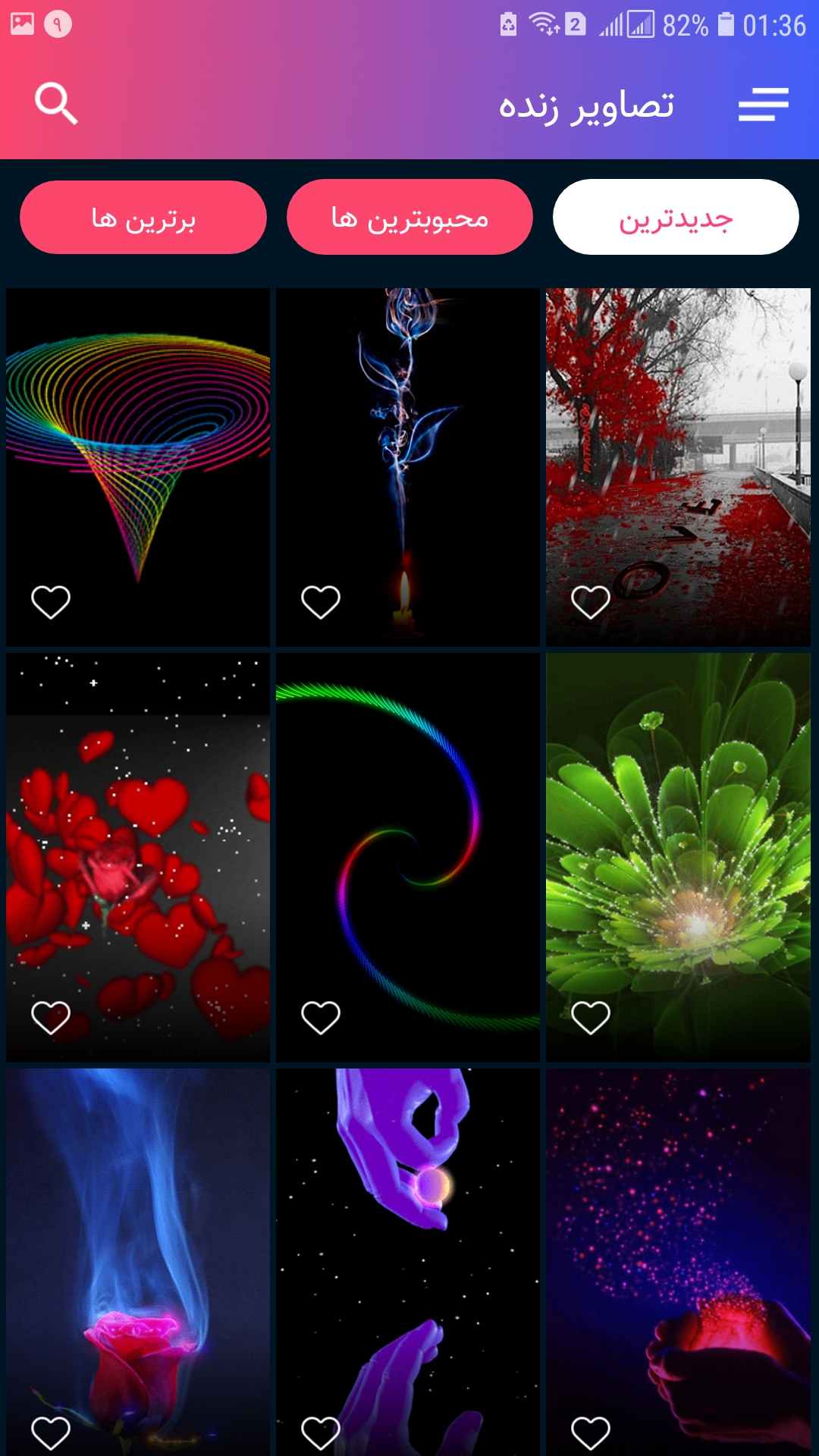Open the search icon
The image size is (819, 1456).
tap(56, 104)
